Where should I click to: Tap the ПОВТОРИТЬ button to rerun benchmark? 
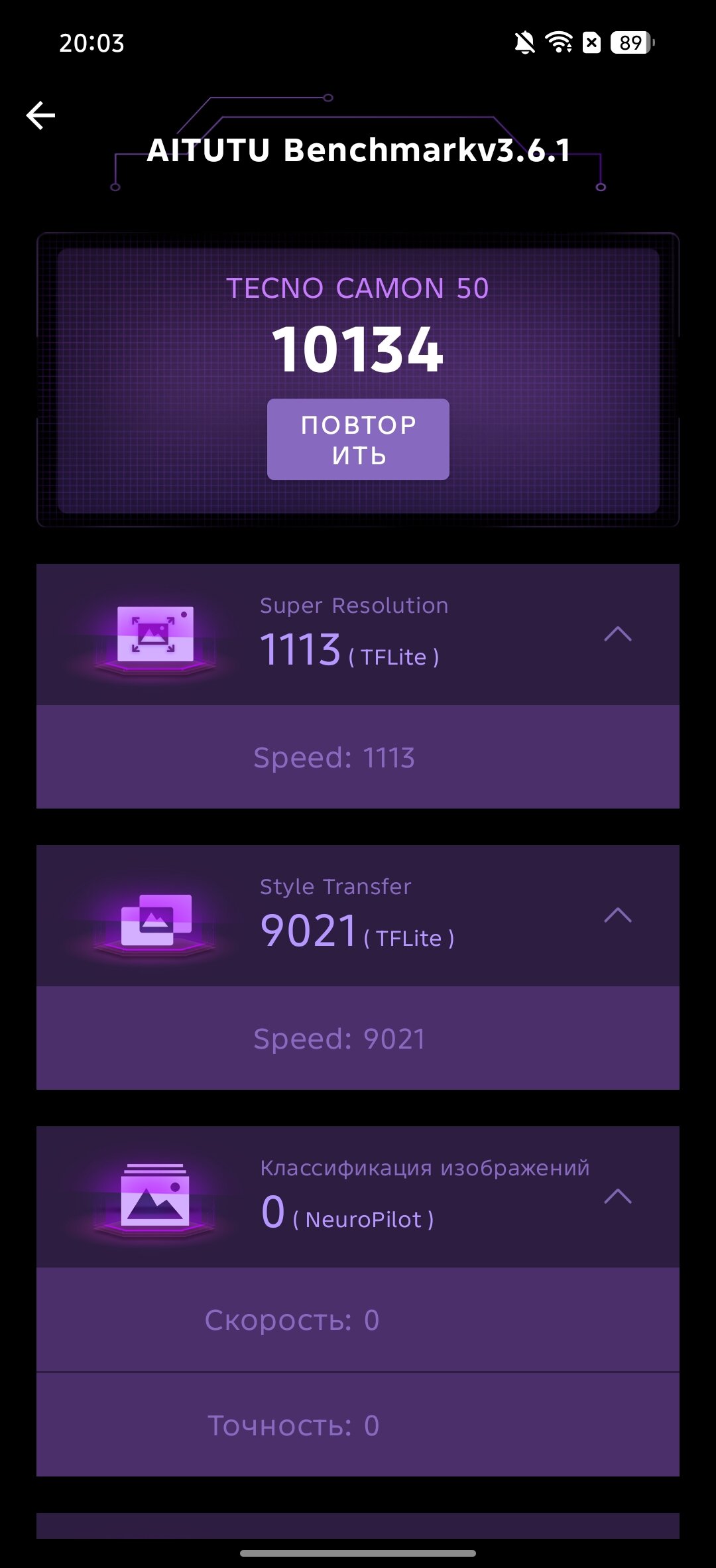click(x=358, y=439)
